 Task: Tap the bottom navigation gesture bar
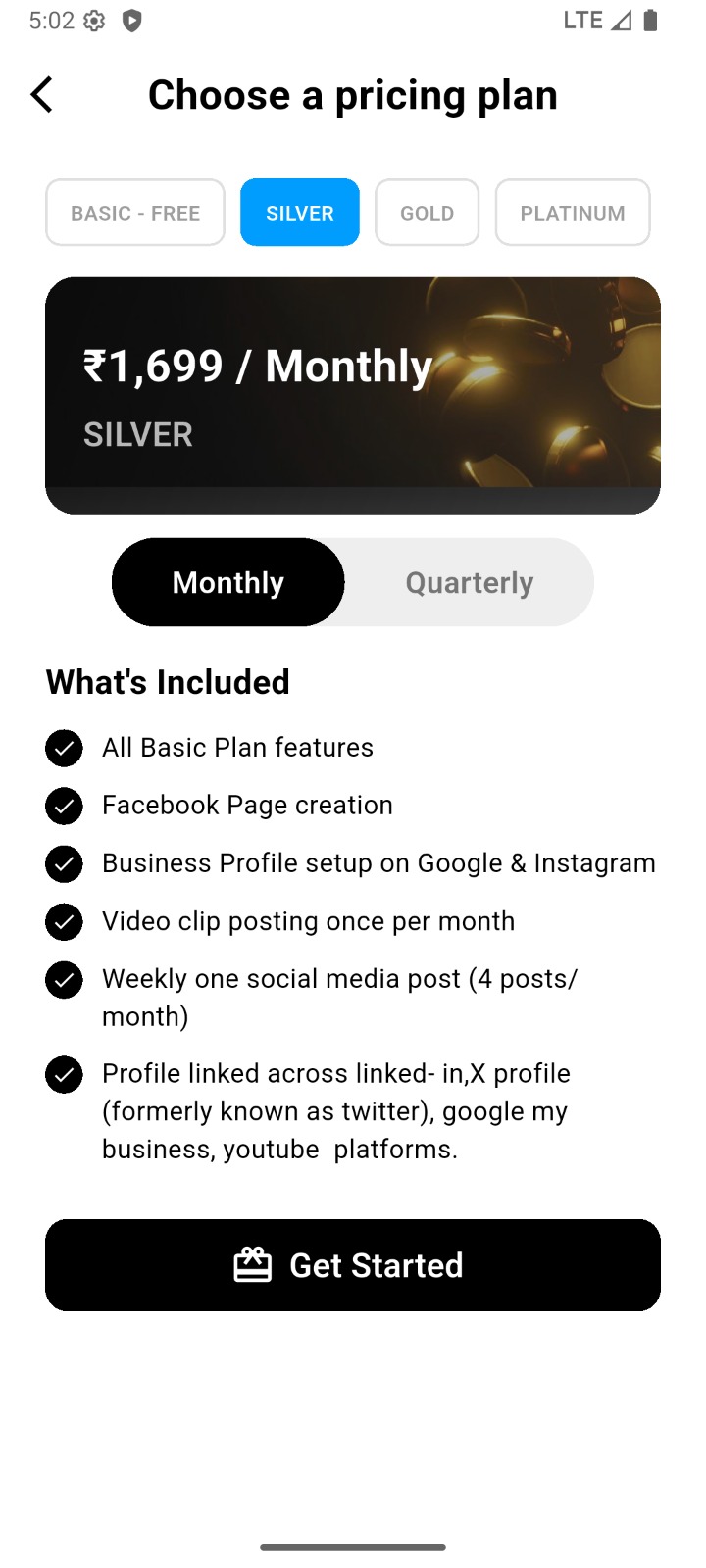[x=353, y=1548]
